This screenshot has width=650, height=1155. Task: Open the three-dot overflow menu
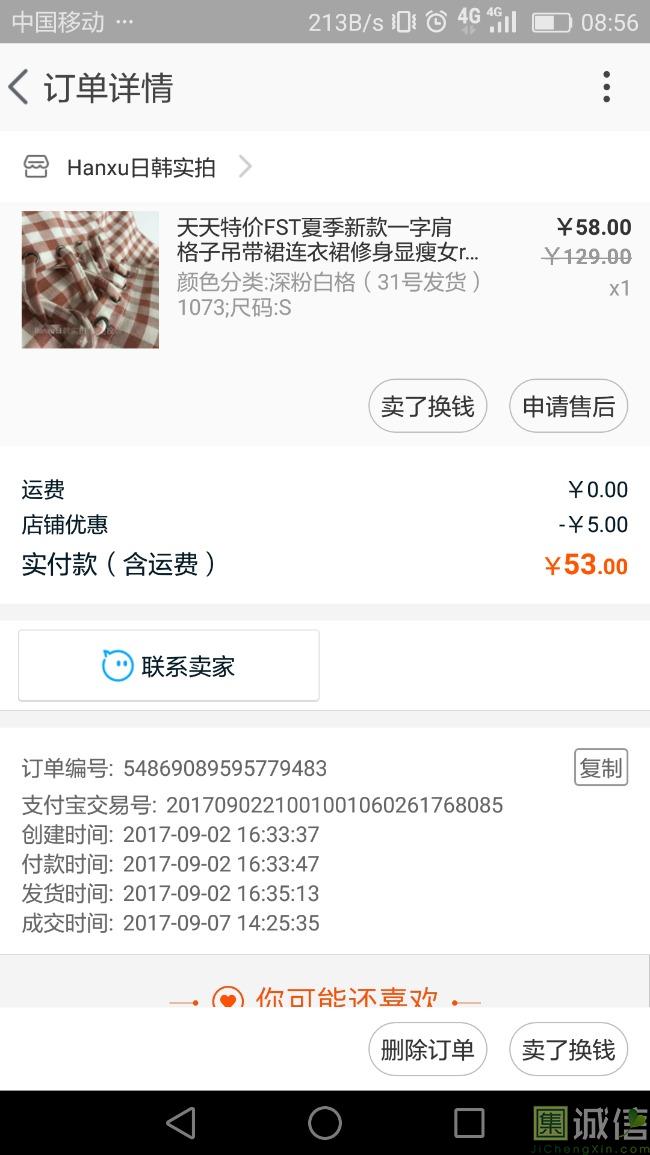pyautogui.click(x=606, y=88)
